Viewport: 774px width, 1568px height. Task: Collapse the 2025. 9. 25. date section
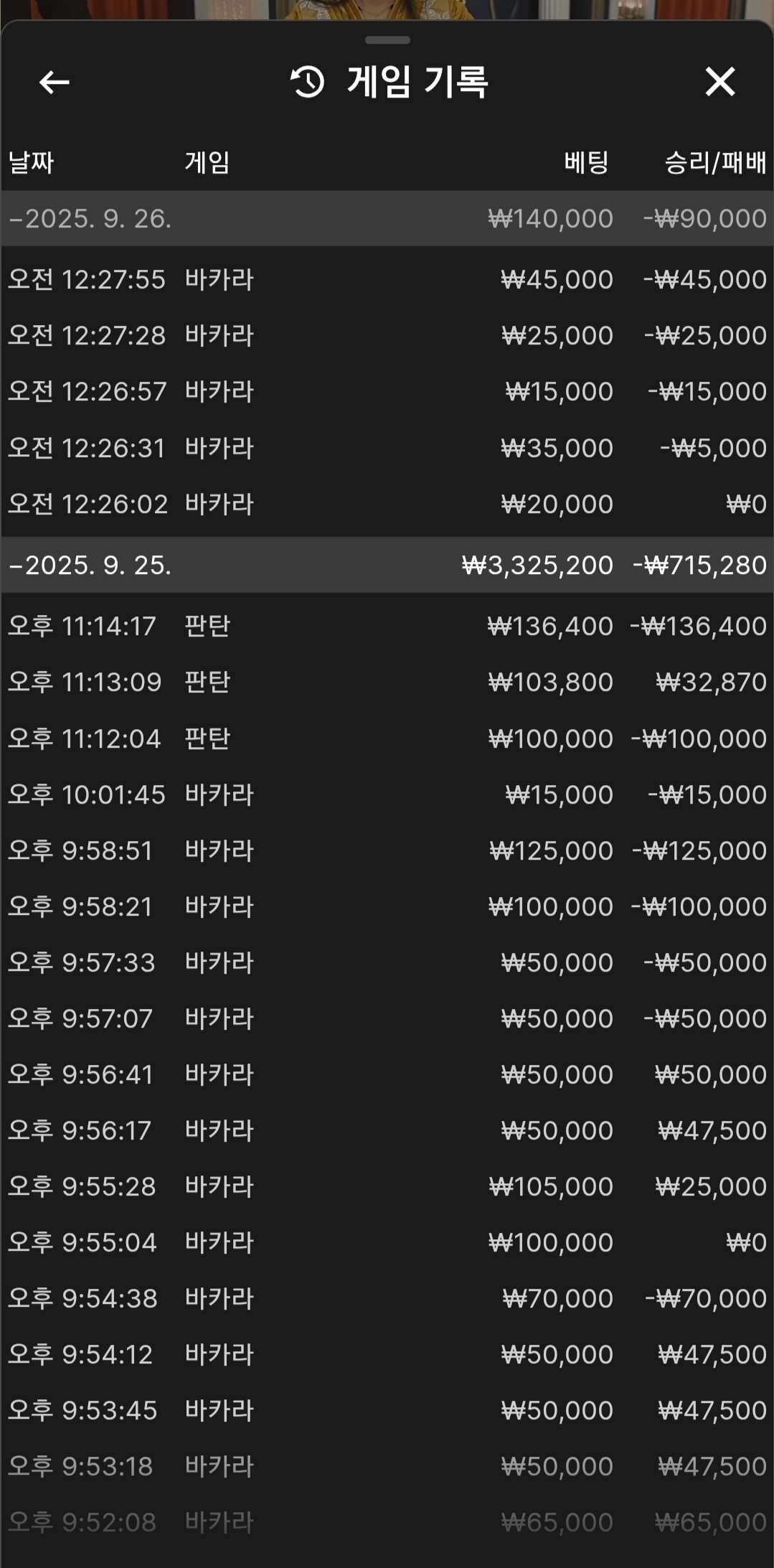point(387,565)
